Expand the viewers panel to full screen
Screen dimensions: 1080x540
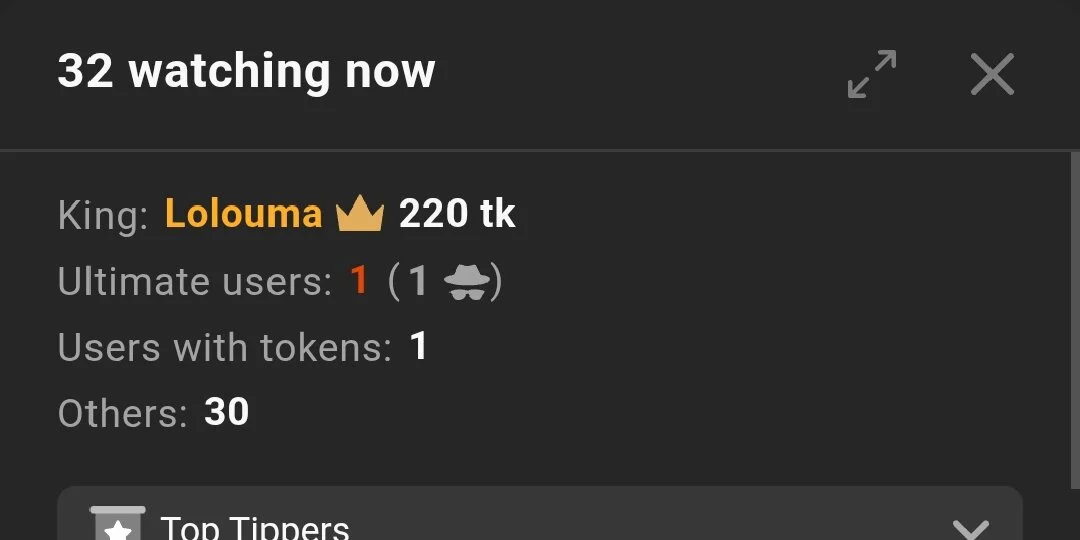click(x=871, y=74)
